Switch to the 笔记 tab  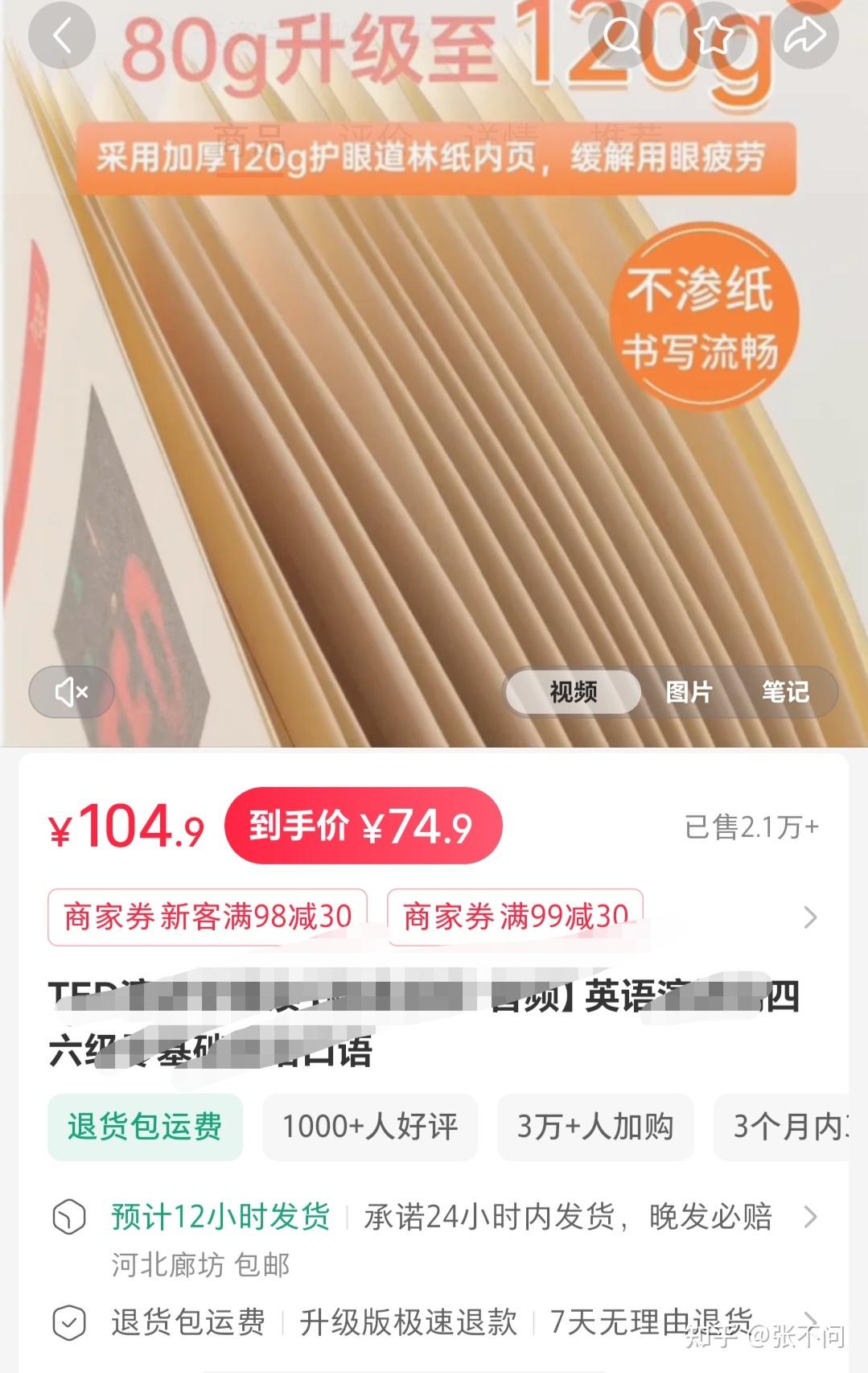(x=787, y=691)
